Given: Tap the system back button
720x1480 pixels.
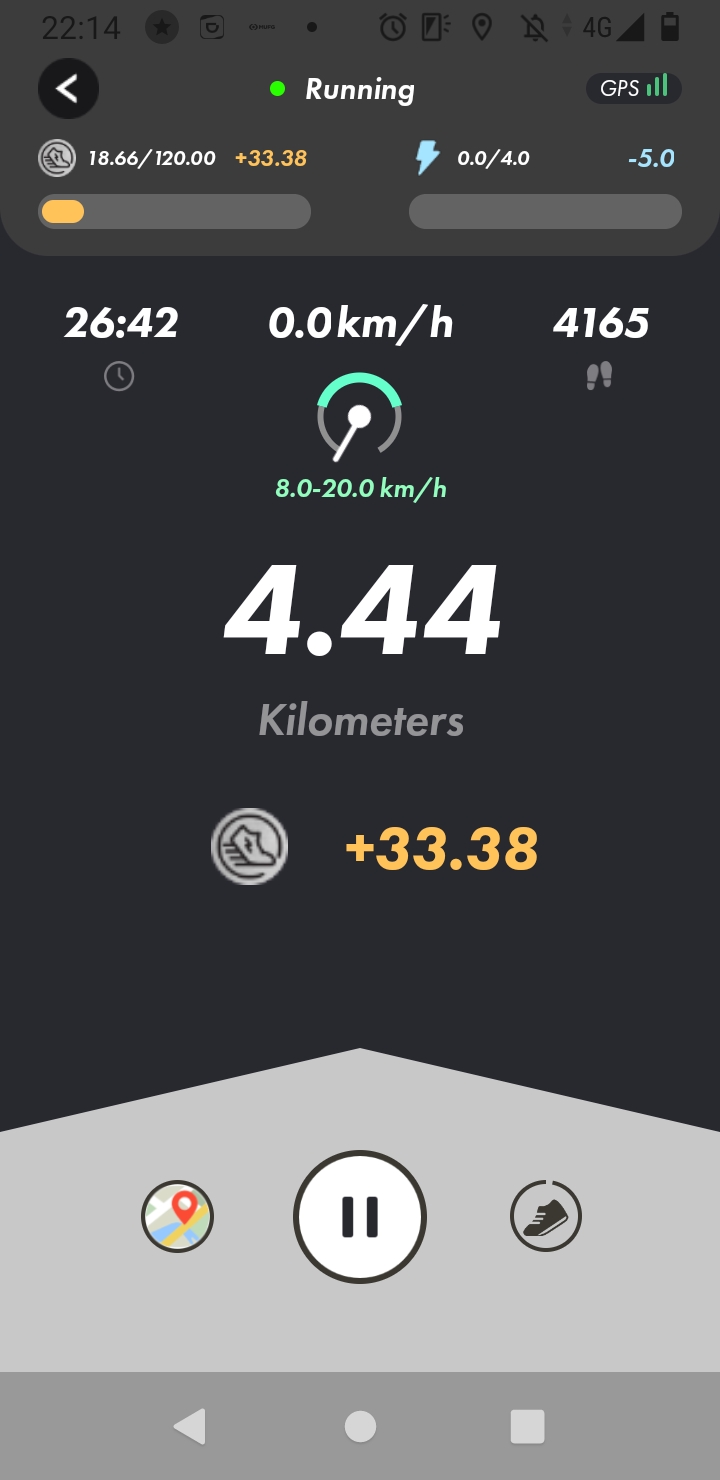Looking at the screenshot, I should tap(189, 1426).
